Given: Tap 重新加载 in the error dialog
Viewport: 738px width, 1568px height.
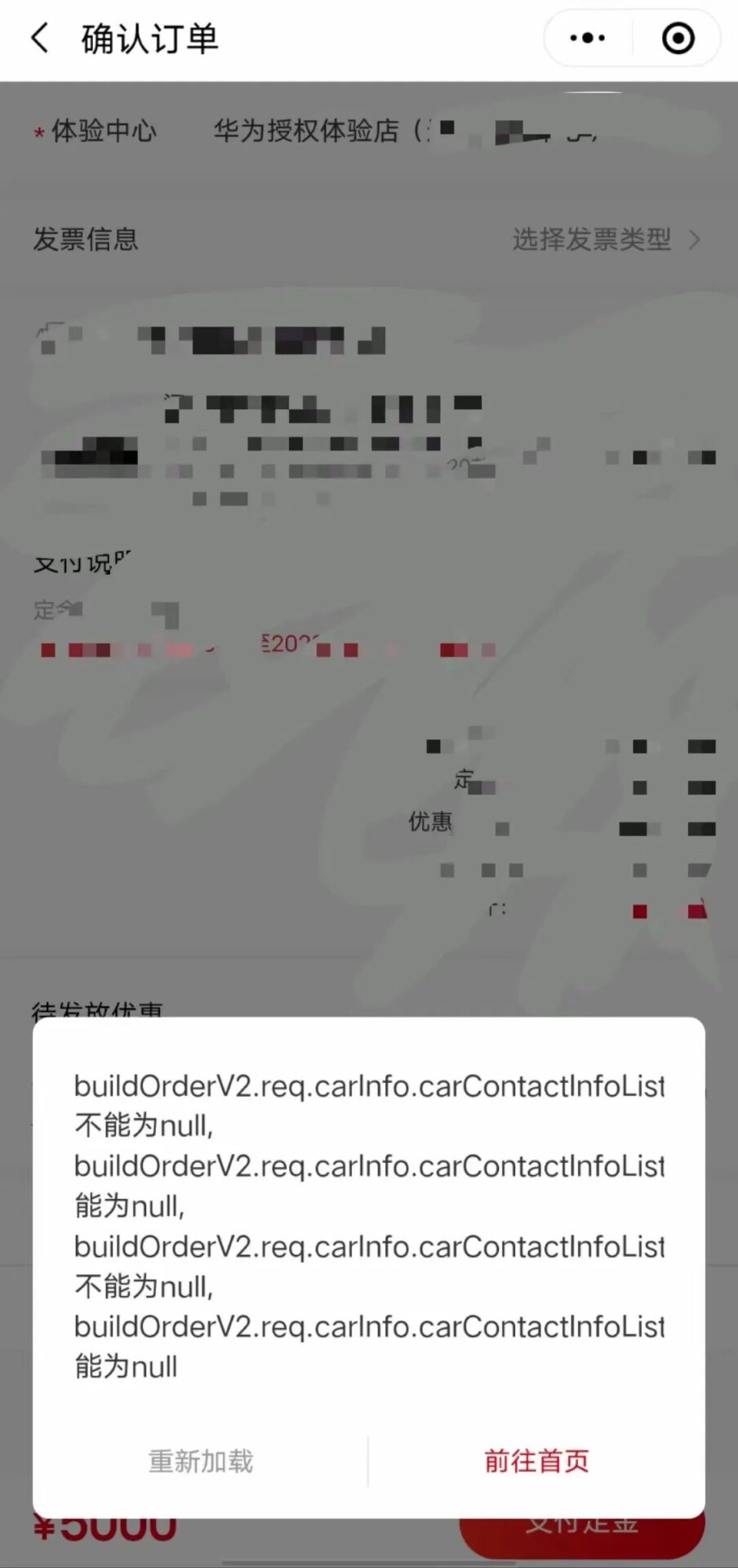Looking at the screenshot, I should 201,1461.
